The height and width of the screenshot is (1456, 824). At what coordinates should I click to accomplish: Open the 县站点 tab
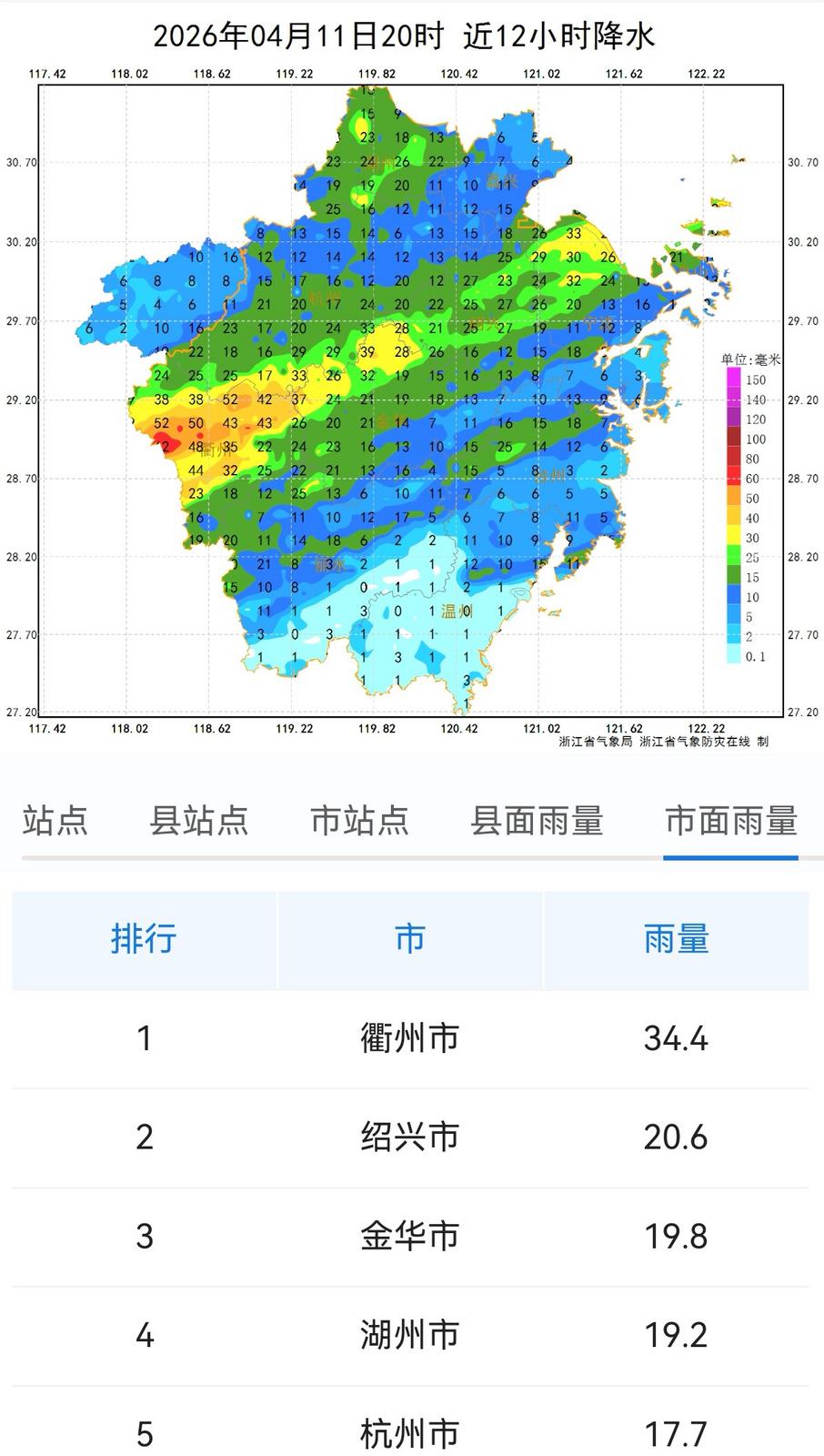tap(198, 820)
